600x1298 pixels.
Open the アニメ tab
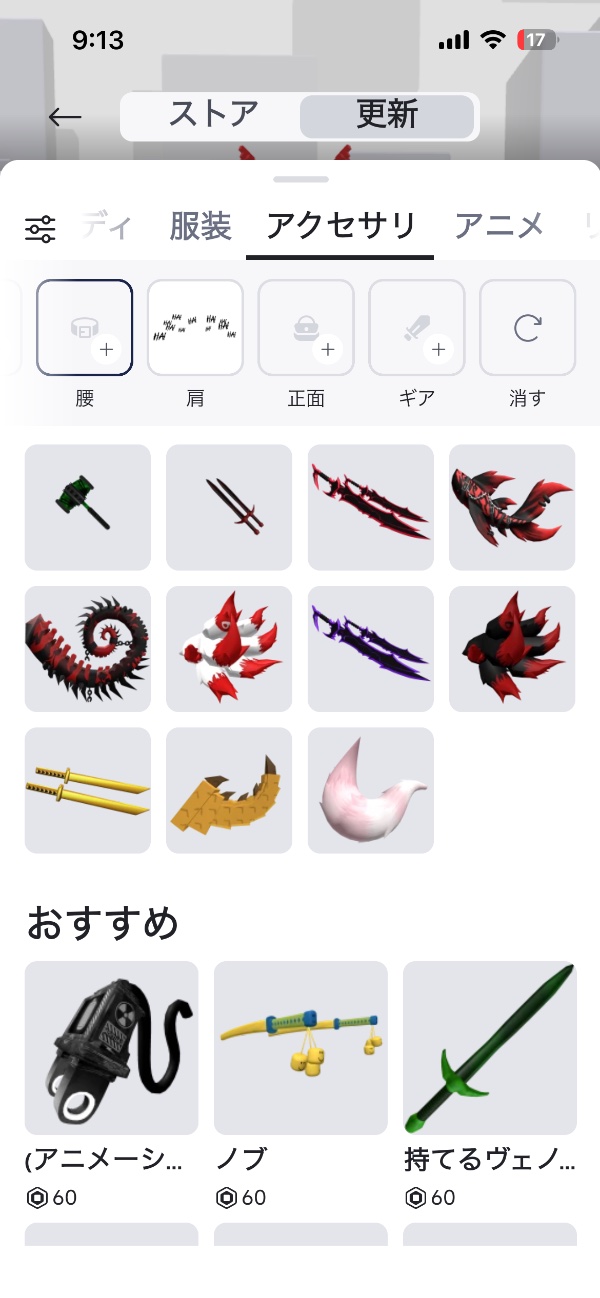[x=499, y=227]
